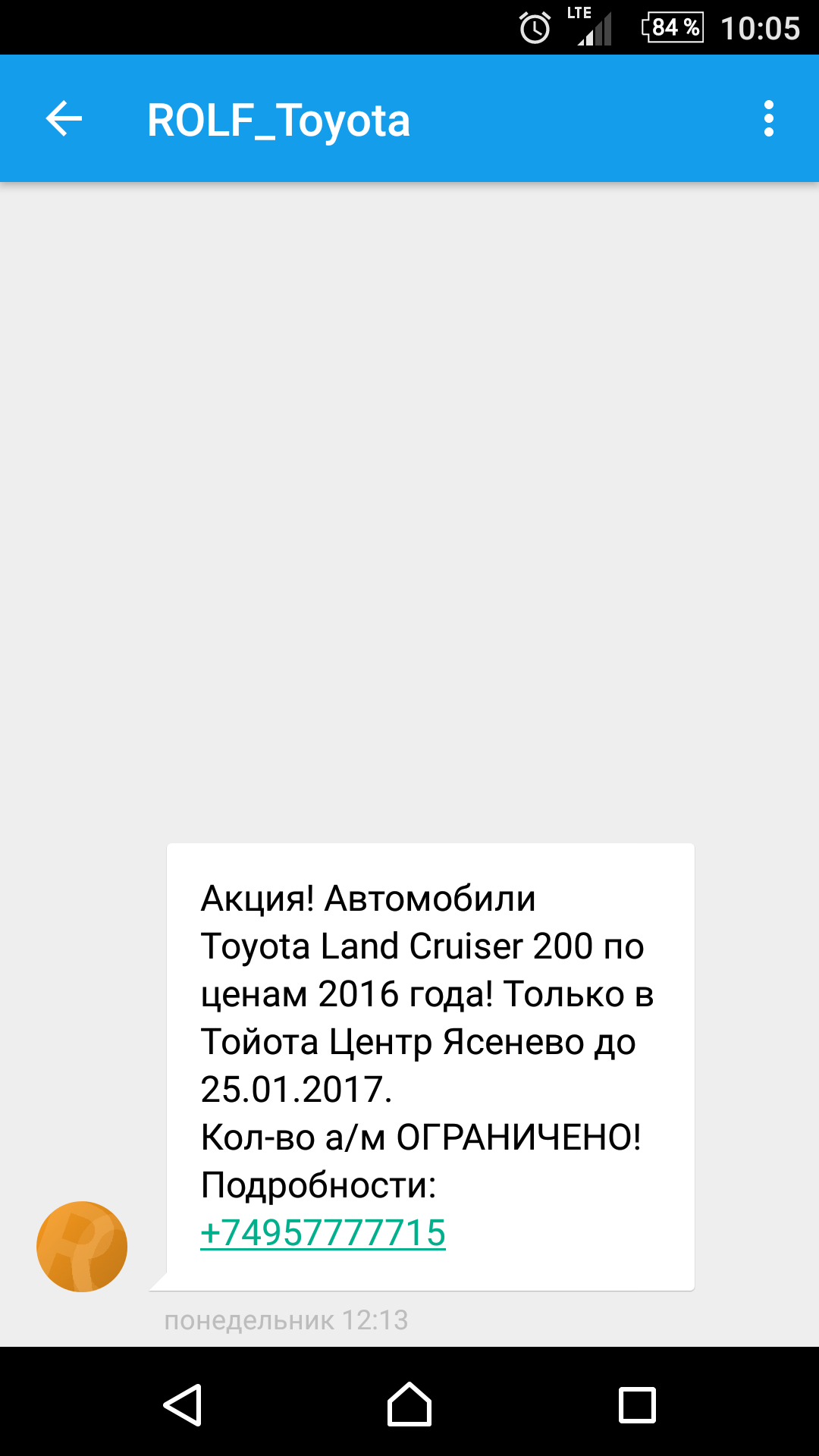Tap the system home button
819x1456 pixels.
tap(409, 1404)
